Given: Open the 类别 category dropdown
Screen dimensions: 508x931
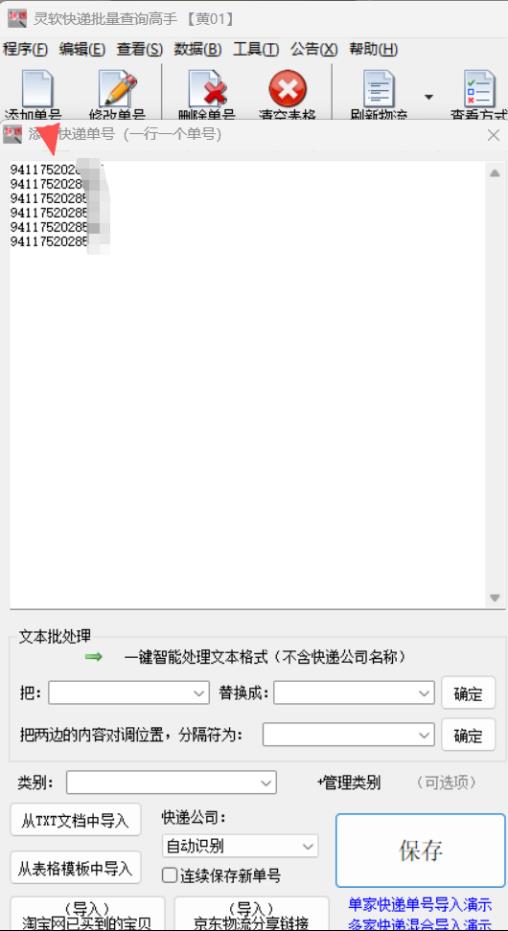Looking at the screenshot, I should [172, 783].
